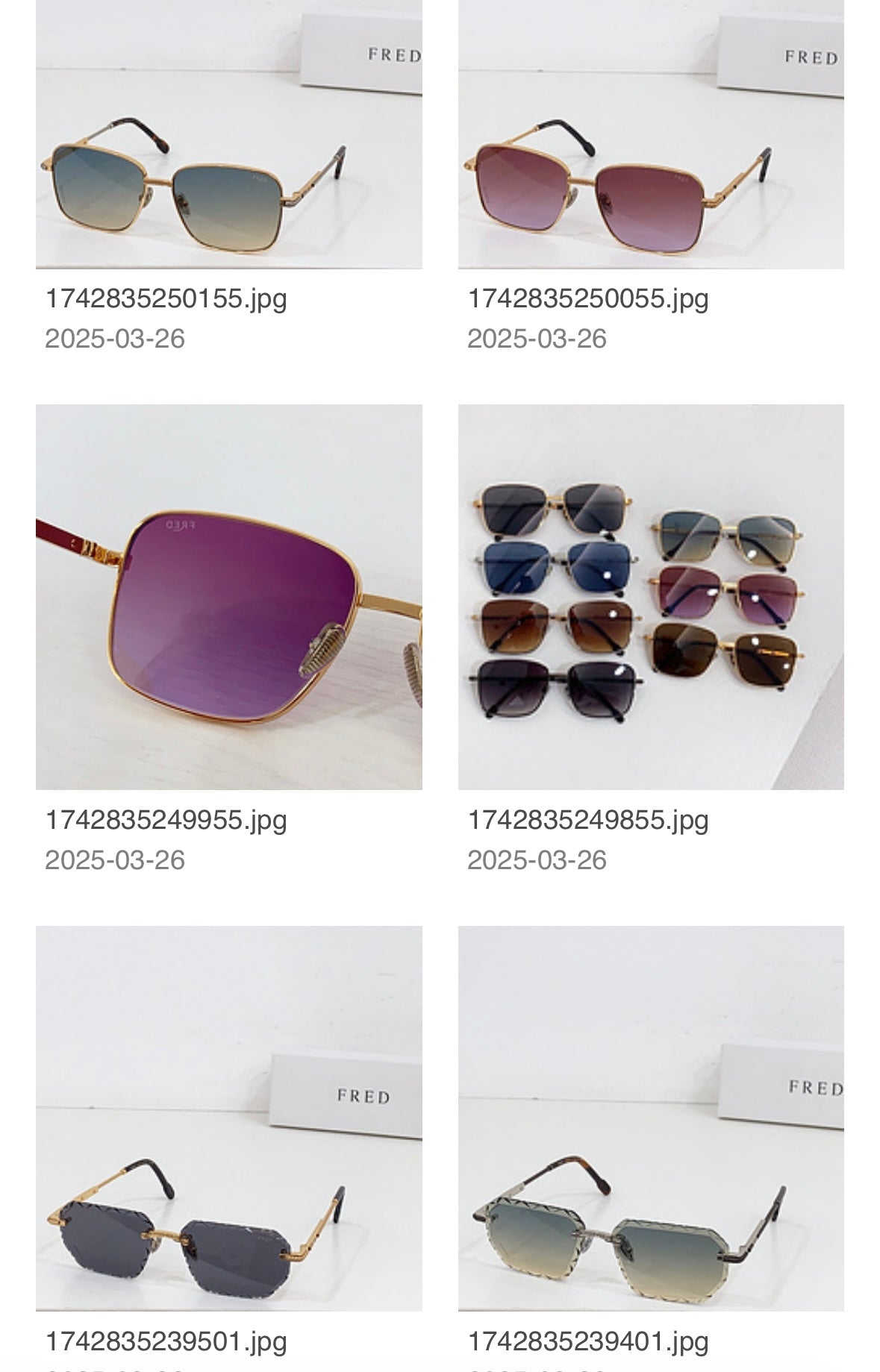This screenshot has width=880, height=1372.
Task: Open image 1742835239501.jpg
Action: tap(228, 1118)
